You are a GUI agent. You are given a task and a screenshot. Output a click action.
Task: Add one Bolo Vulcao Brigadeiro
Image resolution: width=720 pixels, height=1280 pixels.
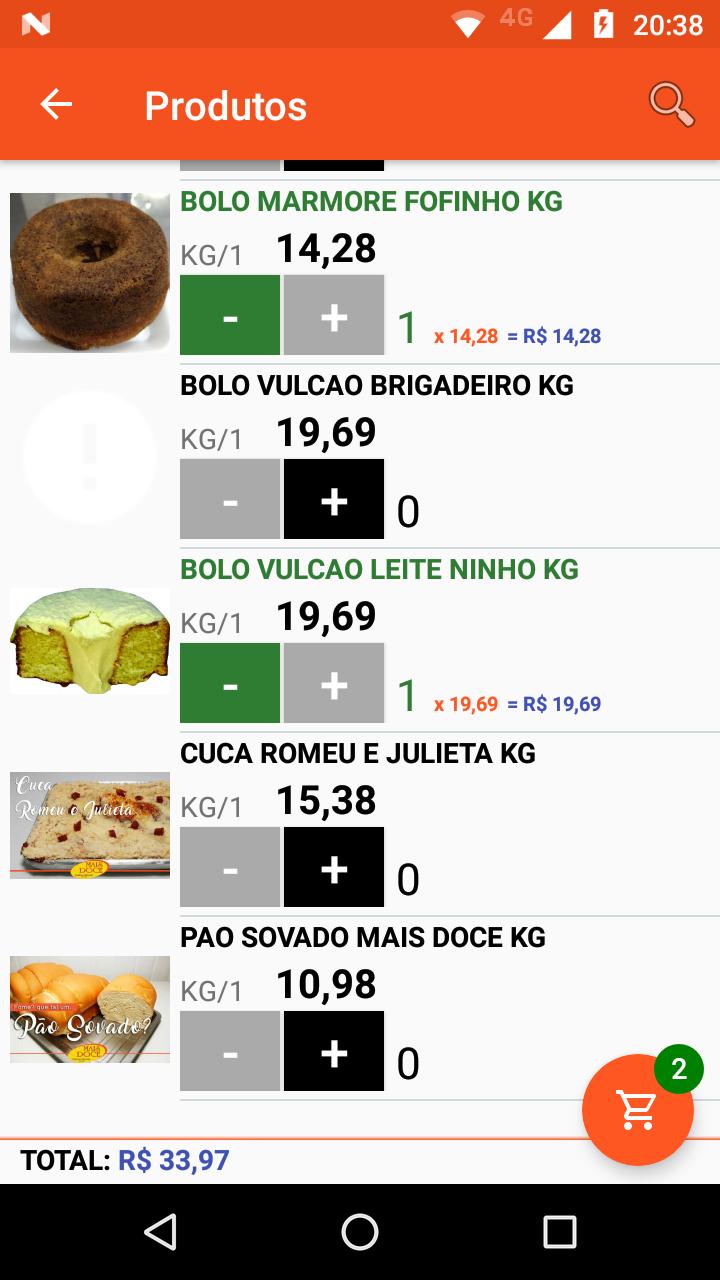click(334, 499)
